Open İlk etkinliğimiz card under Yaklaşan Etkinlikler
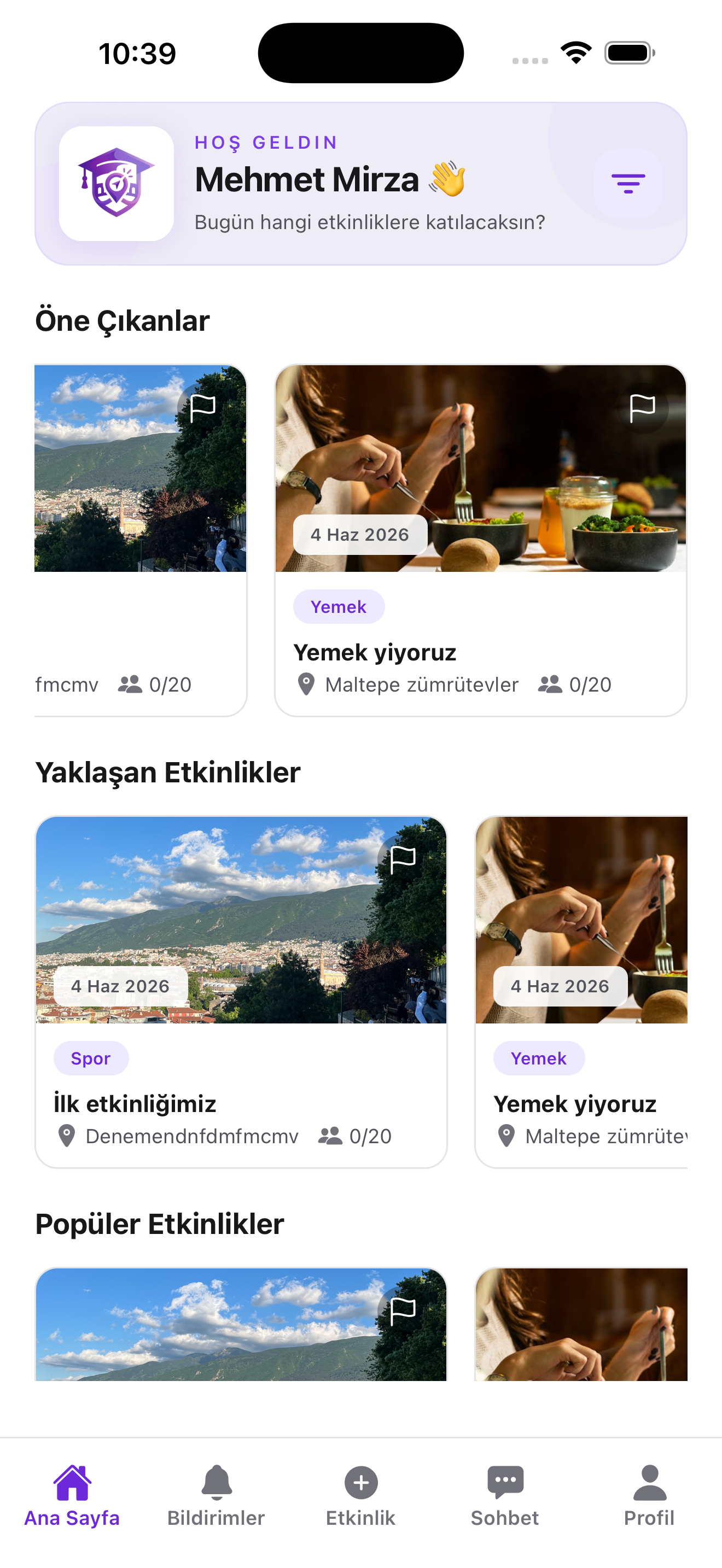The height and width of the screenshot is (1568, 722). 241,992
